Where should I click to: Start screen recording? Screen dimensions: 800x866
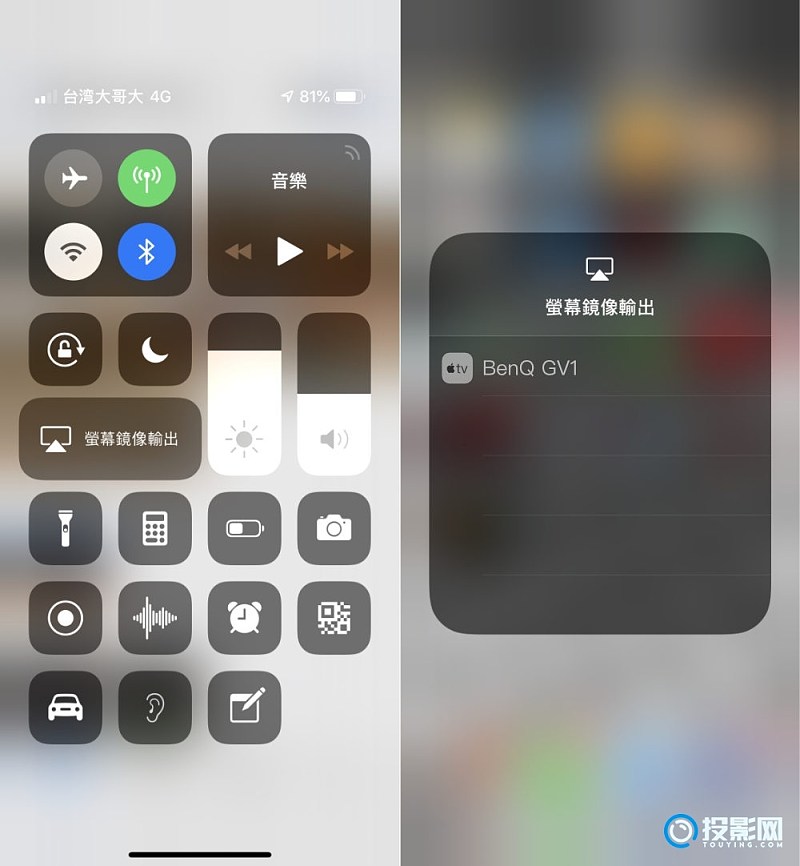tap(65, 618)
